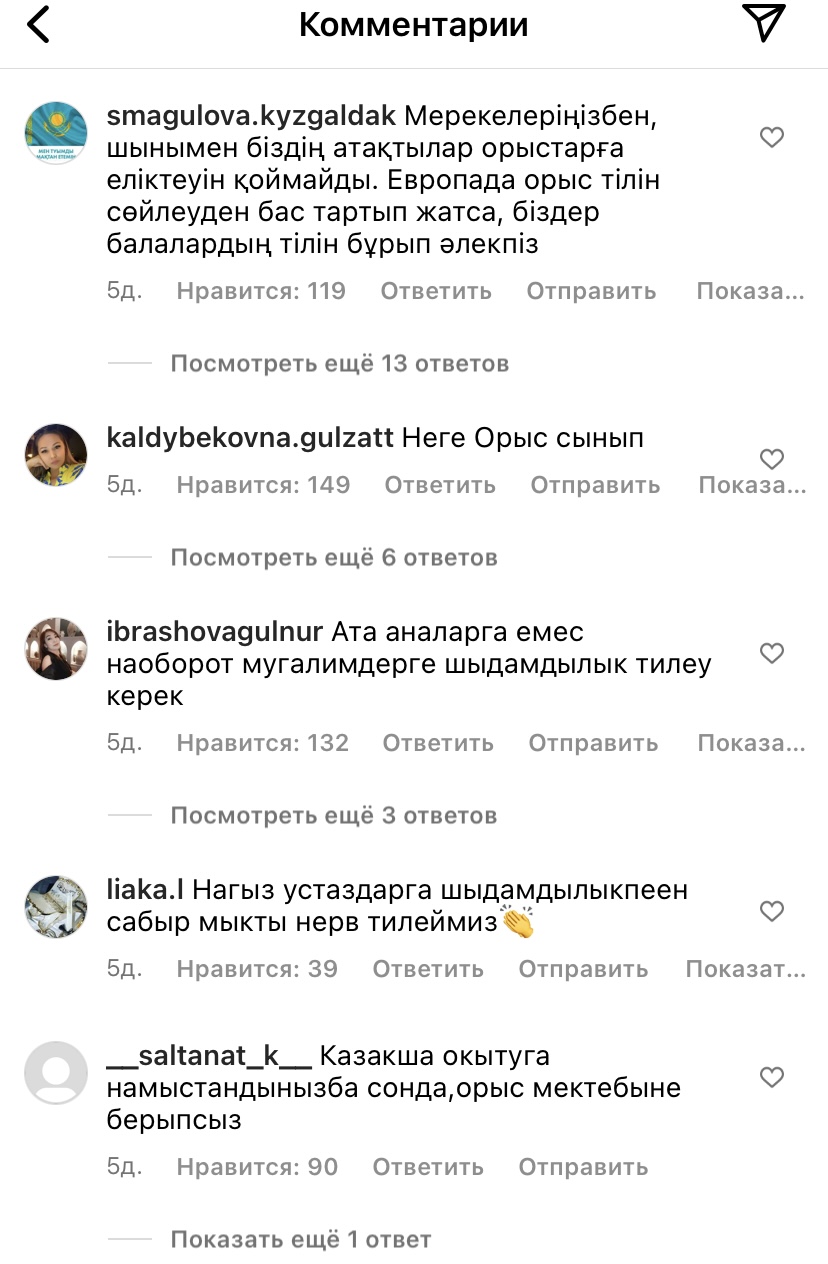Like liaka.l's comment
Screen dimensions: 828x1264
tap(771, 912)
